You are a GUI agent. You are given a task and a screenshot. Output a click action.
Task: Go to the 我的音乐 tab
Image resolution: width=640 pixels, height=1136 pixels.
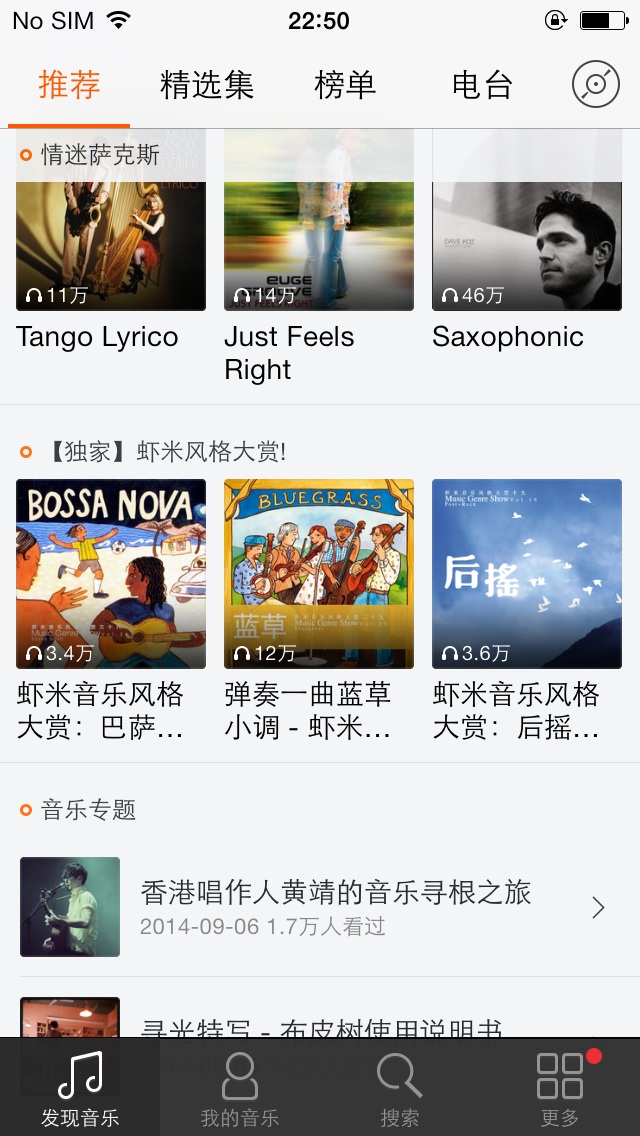coord(240,1089)
